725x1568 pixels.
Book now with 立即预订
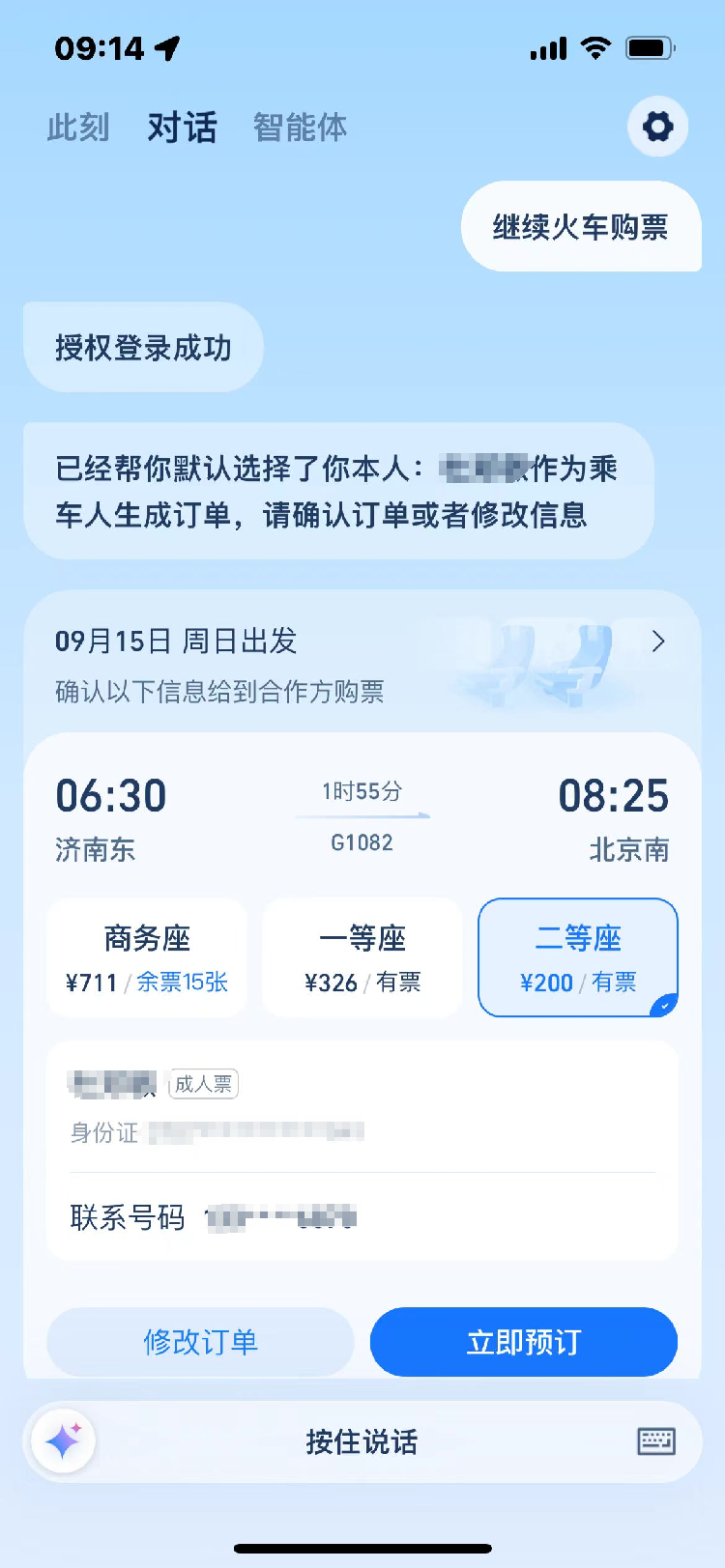[x=524, y=1342]
